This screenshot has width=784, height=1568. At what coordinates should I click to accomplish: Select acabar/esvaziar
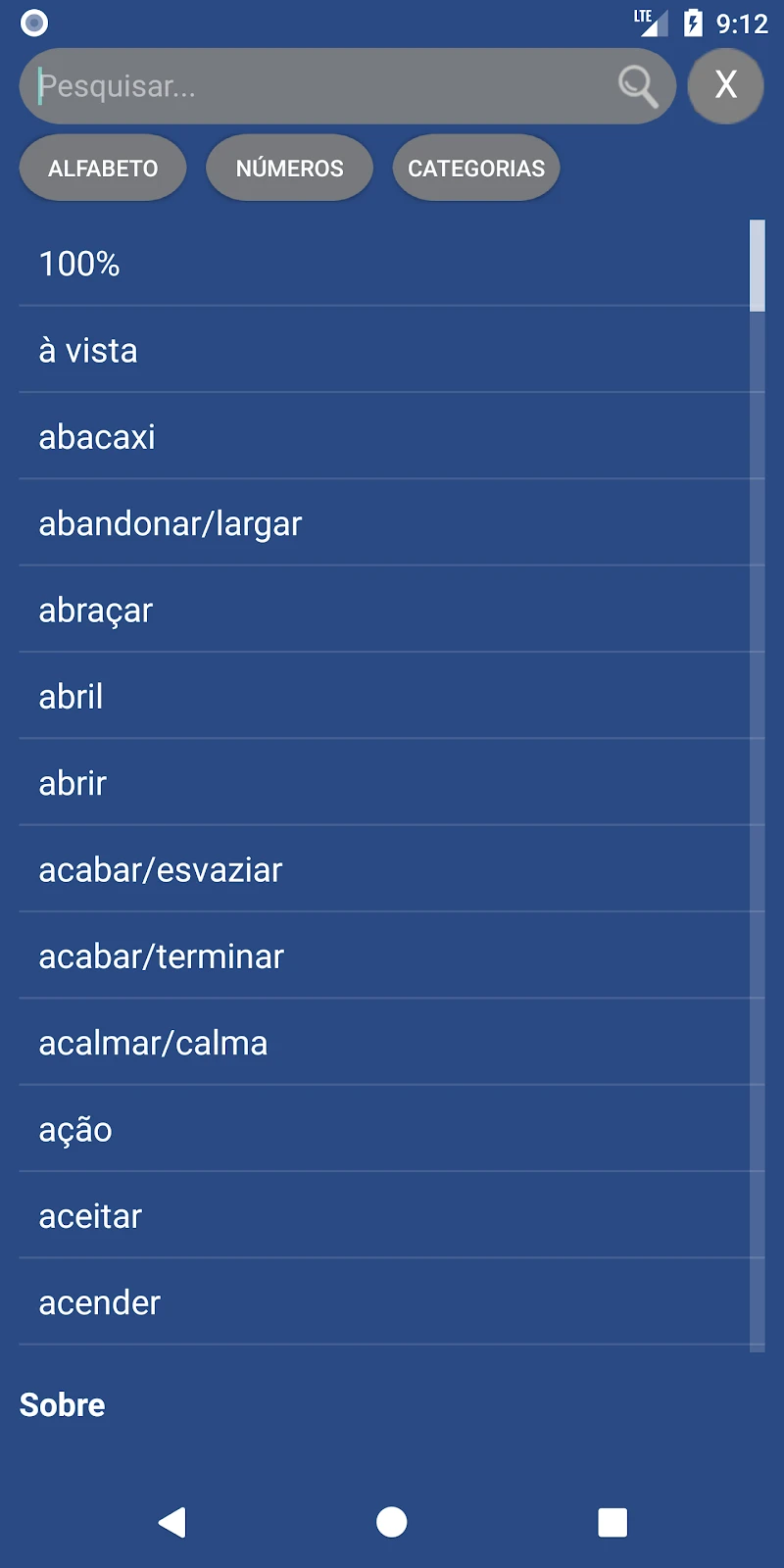(x=384, y=869)
